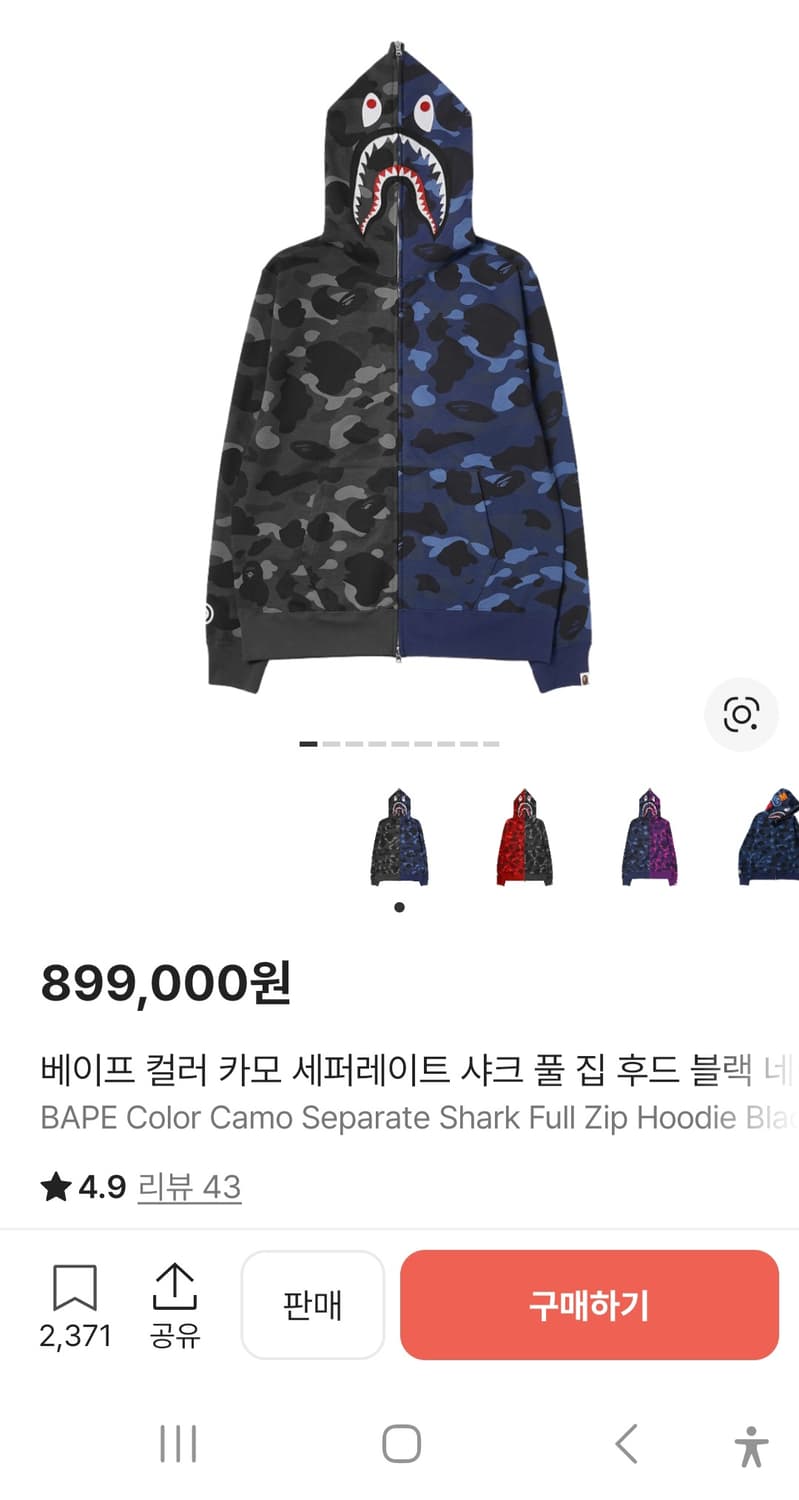
Task: Open the image search camera icon
Action: (x=740, y=713)
